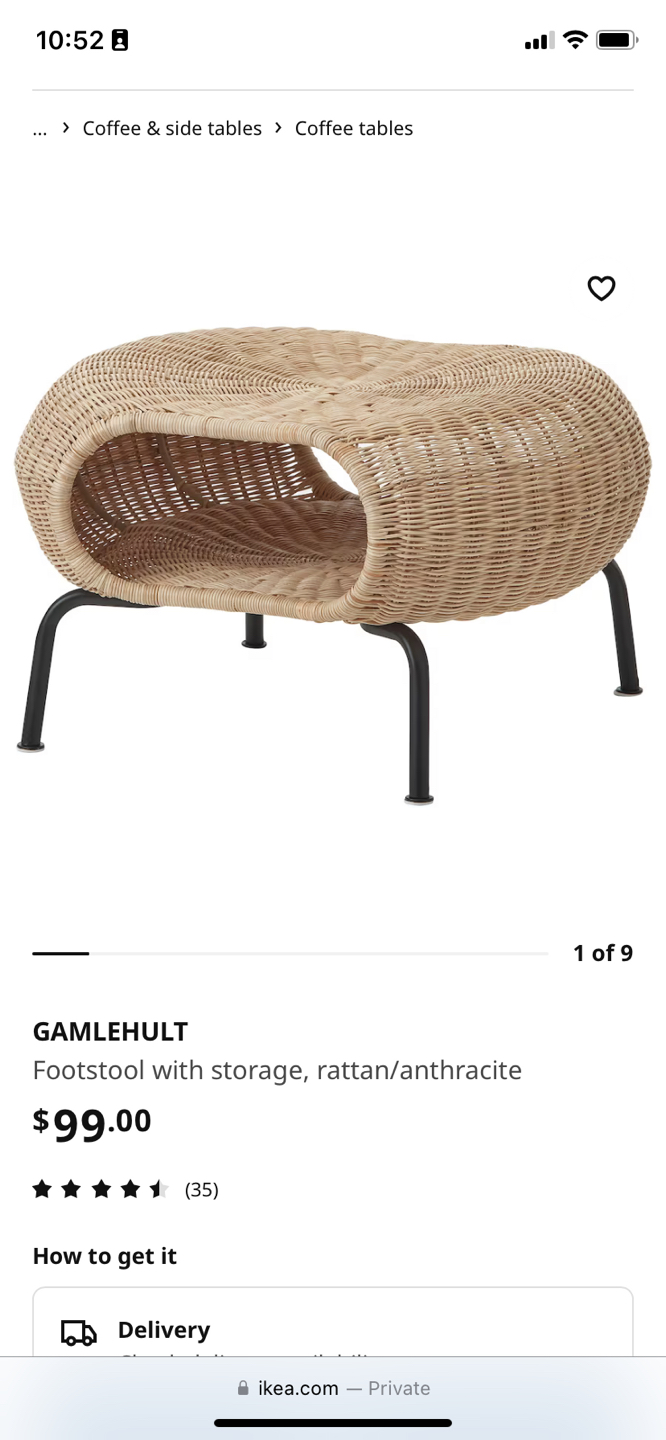
Task: Go to Coffee tables breadcrumb
Action: [354, 128]
